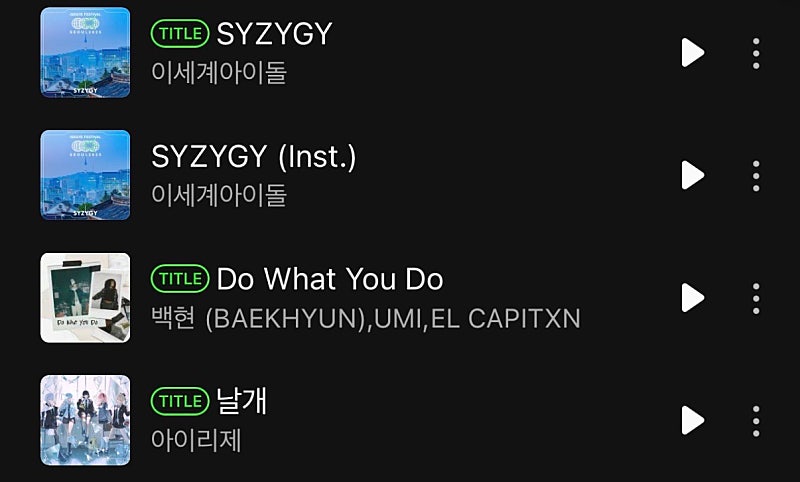Open more options for SYZYGY title track

tap(756, 52)
